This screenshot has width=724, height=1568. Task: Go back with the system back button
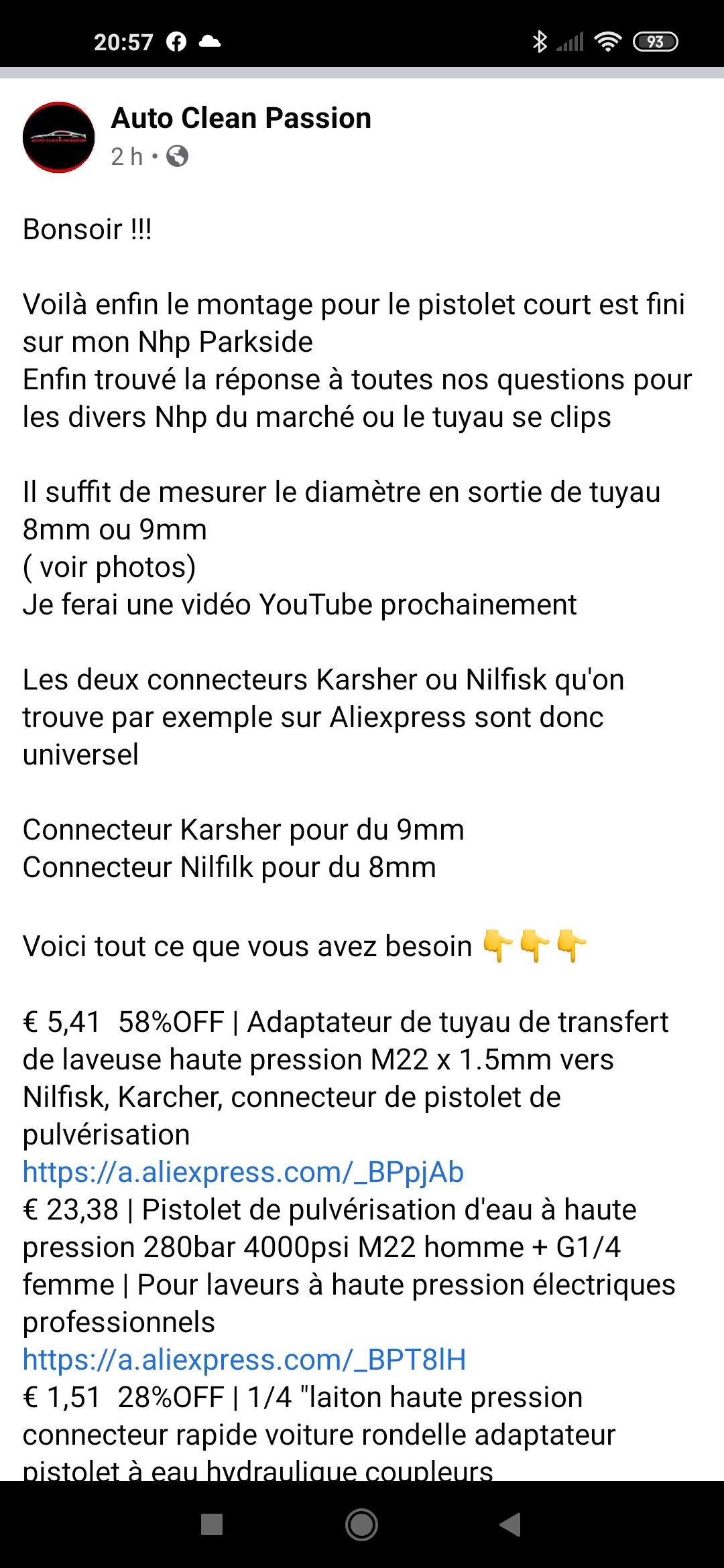tap(510, 1524)
